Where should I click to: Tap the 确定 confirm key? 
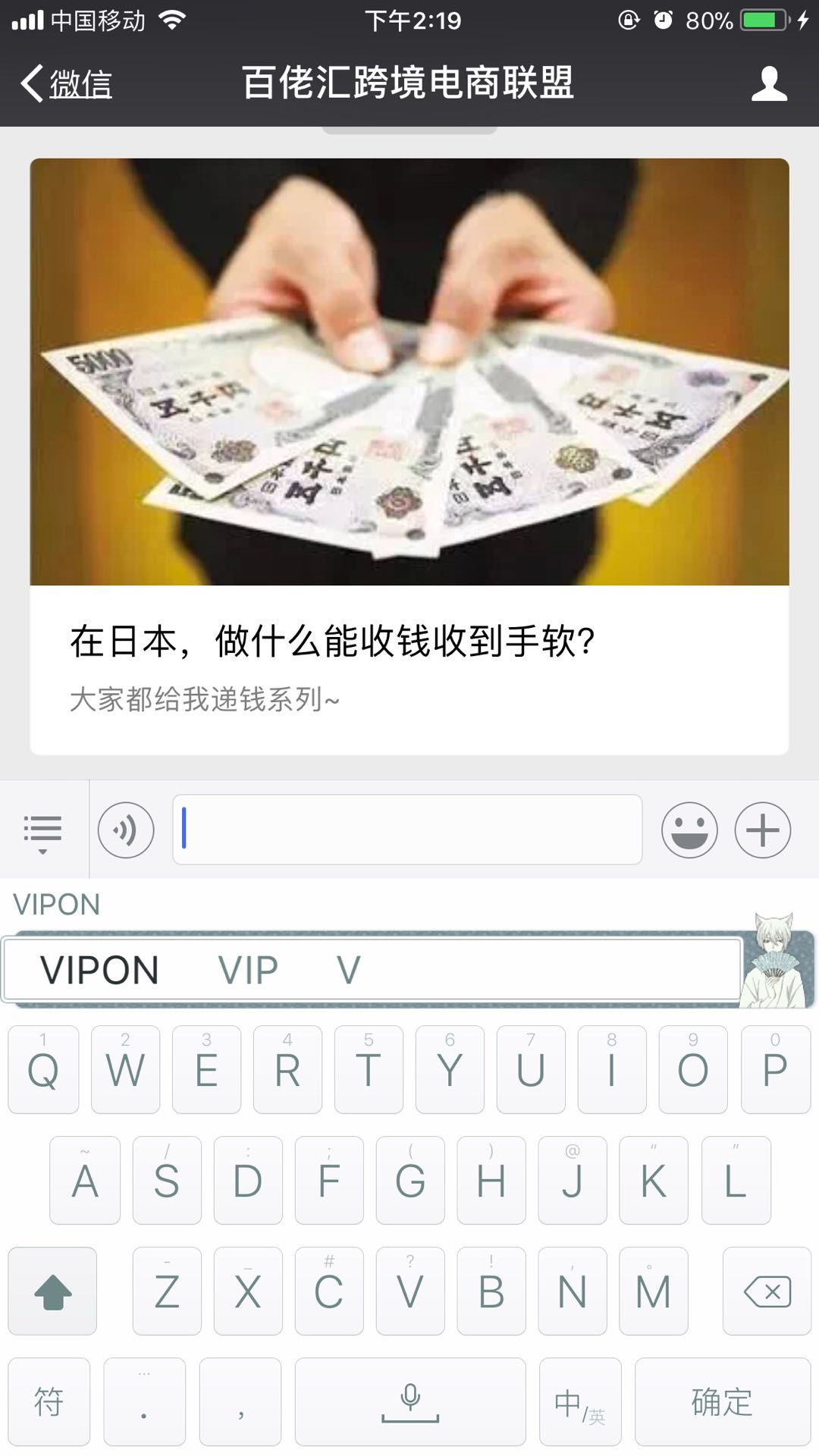pos(722,1401)
